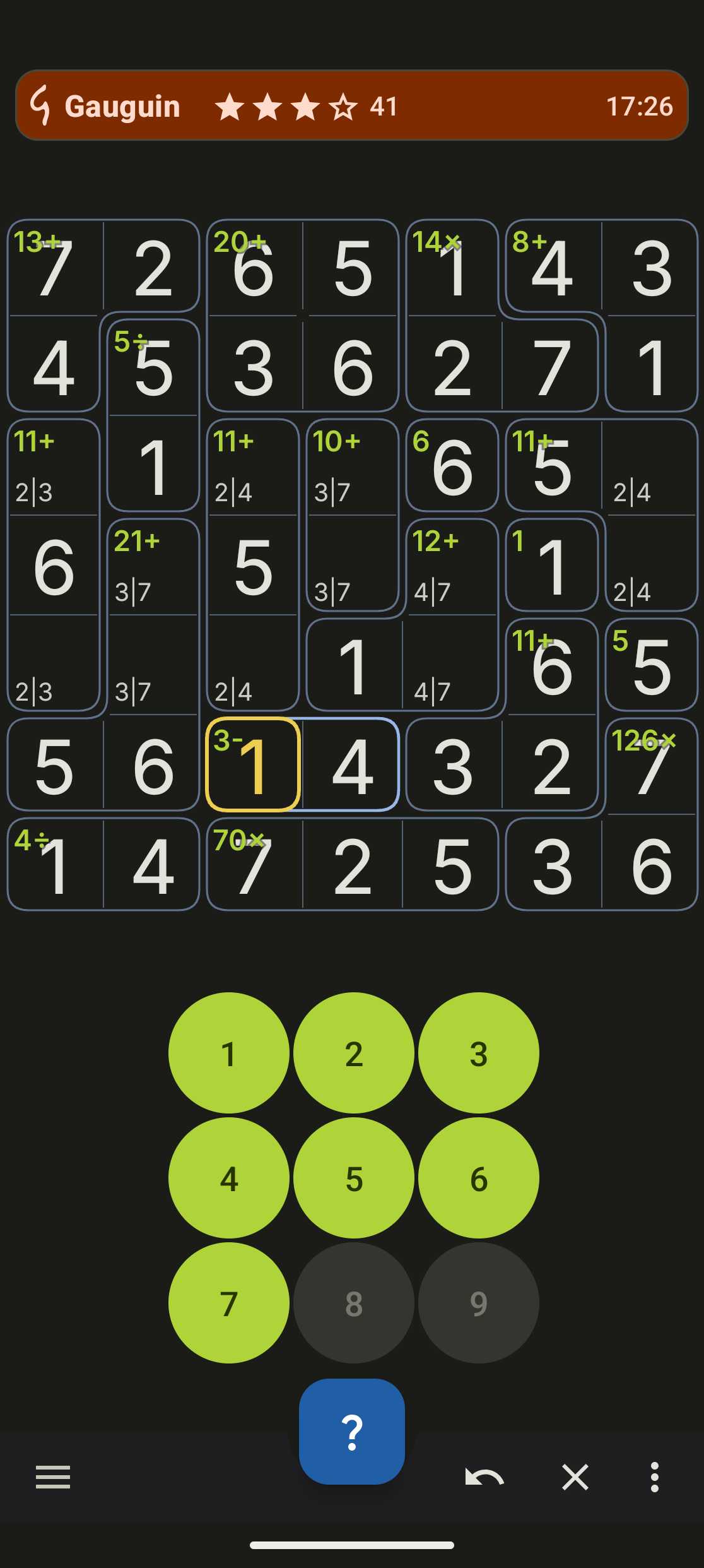
Task: Select the empty cell labeled 12+
Action: tap(452, 567)
